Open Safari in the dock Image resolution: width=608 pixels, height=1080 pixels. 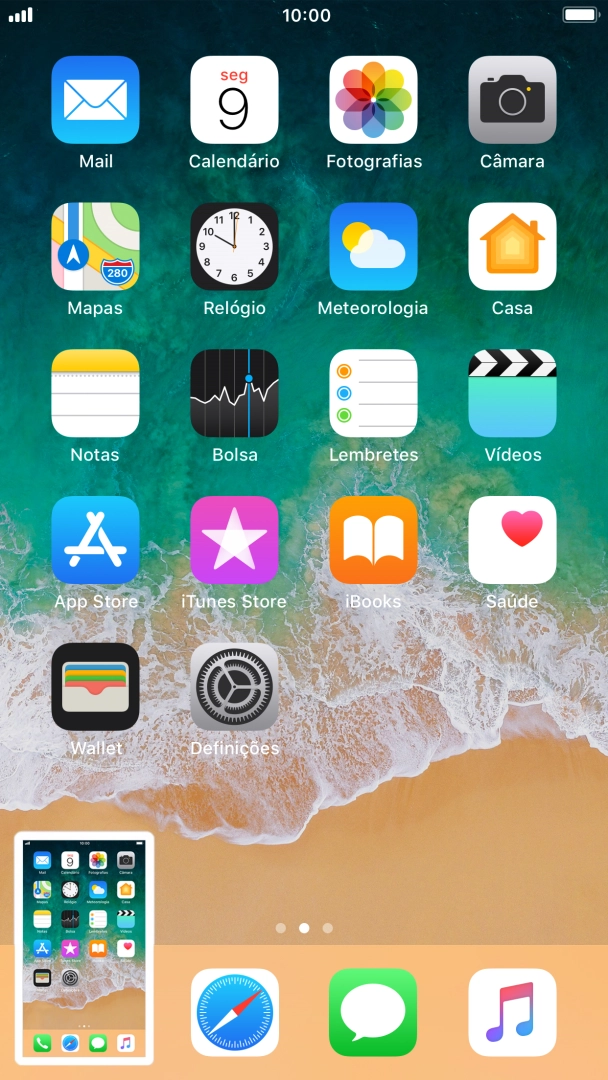234,1012
